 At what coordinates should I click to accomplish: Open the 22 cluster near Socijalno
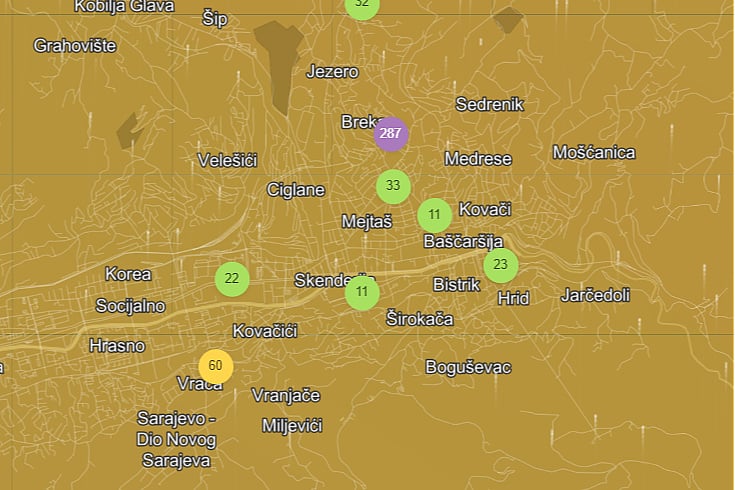coord(232,279)
